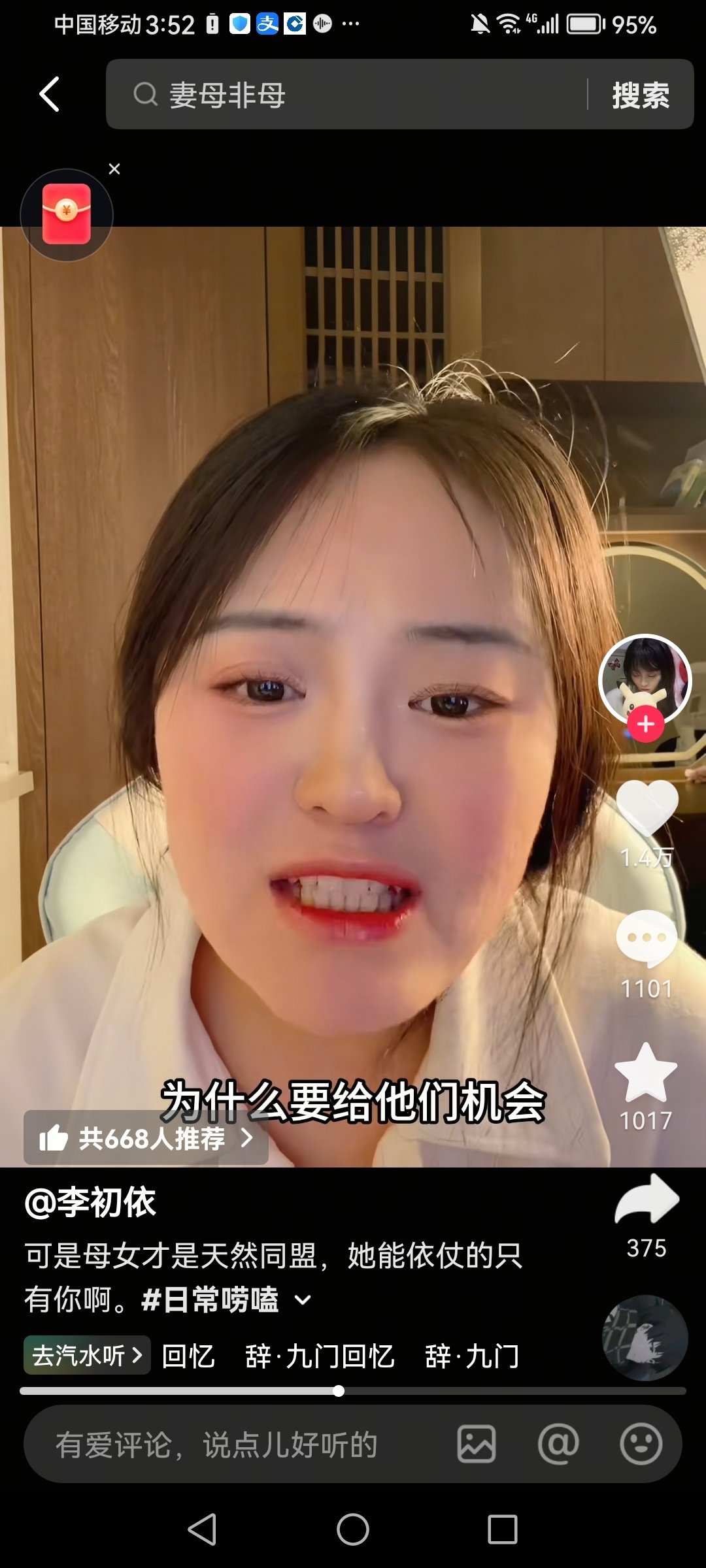Follow the creator with the plus button
The height and width of the screenshot is (1568, 706).
646,724
